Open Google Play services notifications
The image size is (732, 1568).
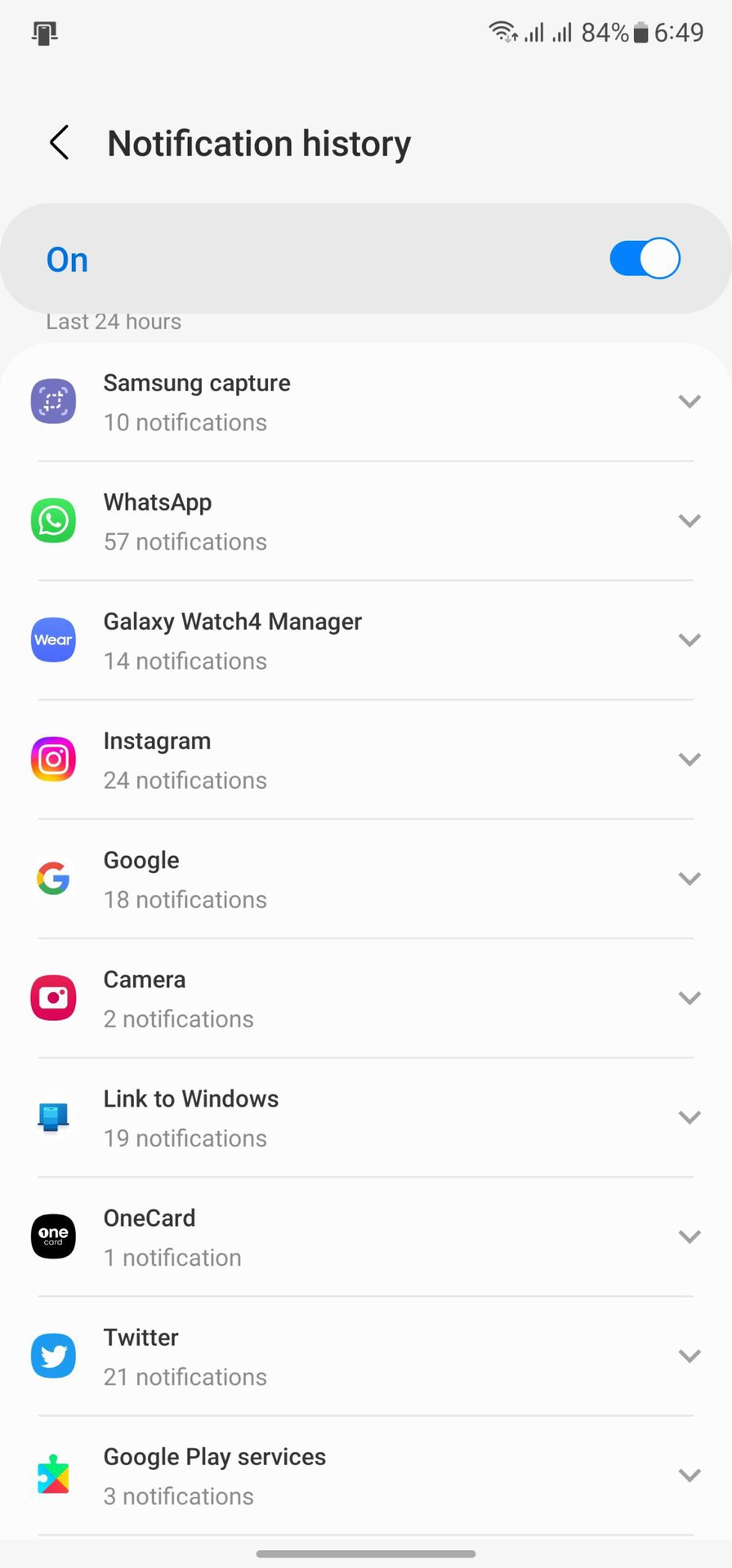(689, 1475)
